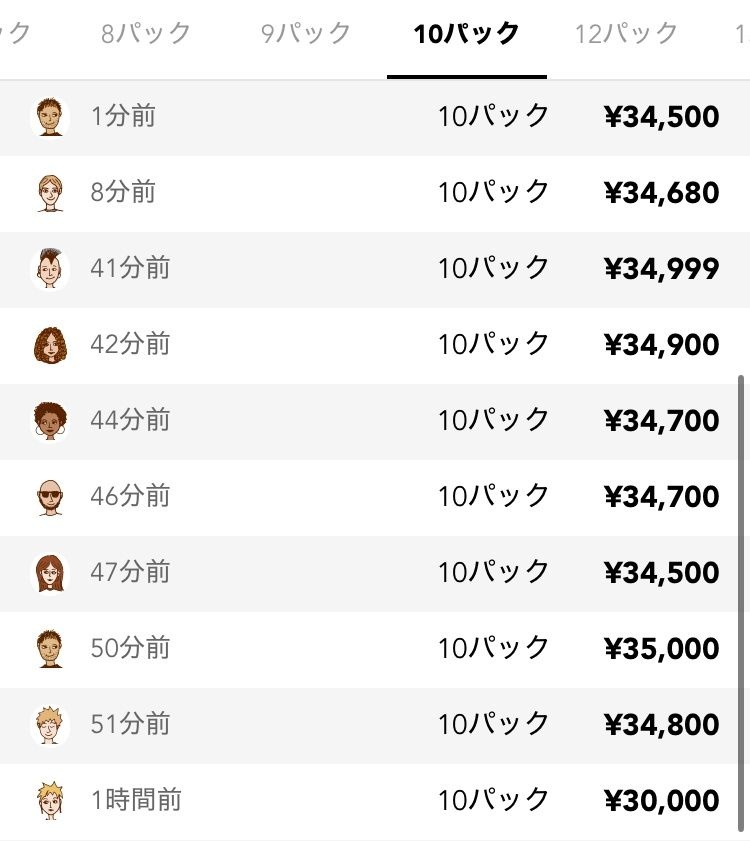Switch to the 9パック tab
The width and height of the screenshot is (750, 841).
tap(306, 34)
